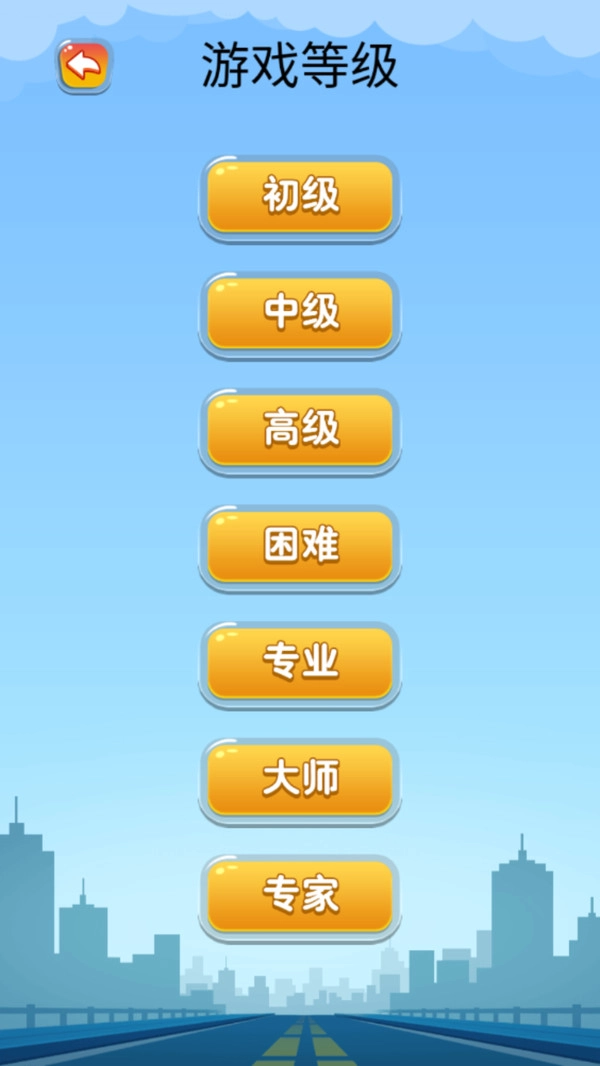
Task: Choose the 专家 difficulty
Action: (300, 895)
